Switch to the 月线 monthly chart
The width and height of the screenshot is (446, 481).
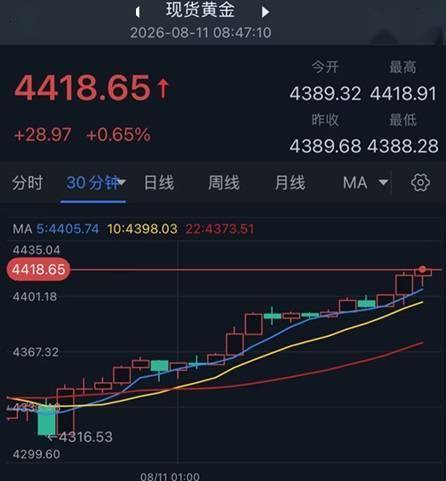pyautogui.click(x=290, y=183)
